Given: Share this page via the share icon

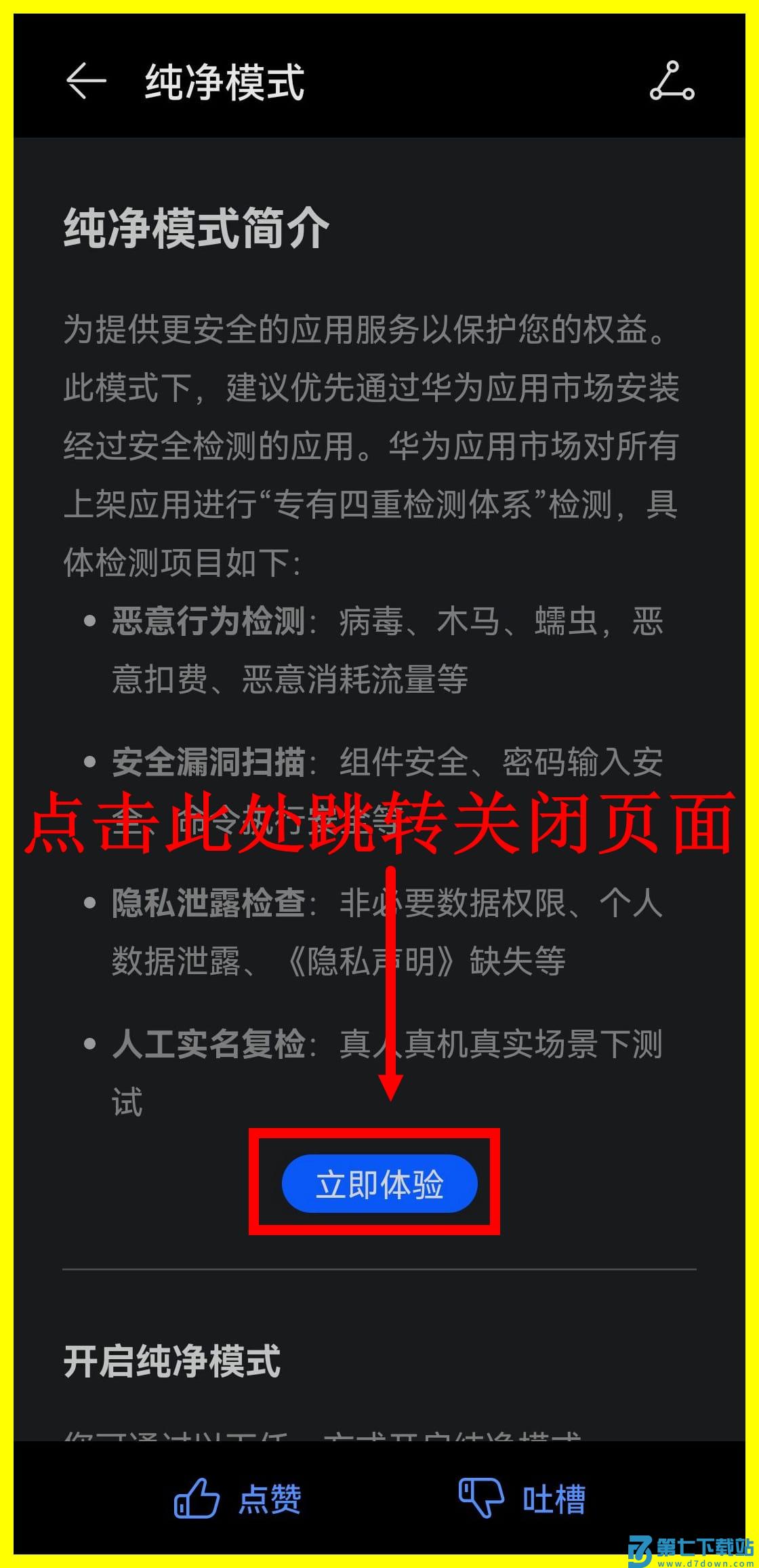Looking at the screenshot, I should (672, 81).
